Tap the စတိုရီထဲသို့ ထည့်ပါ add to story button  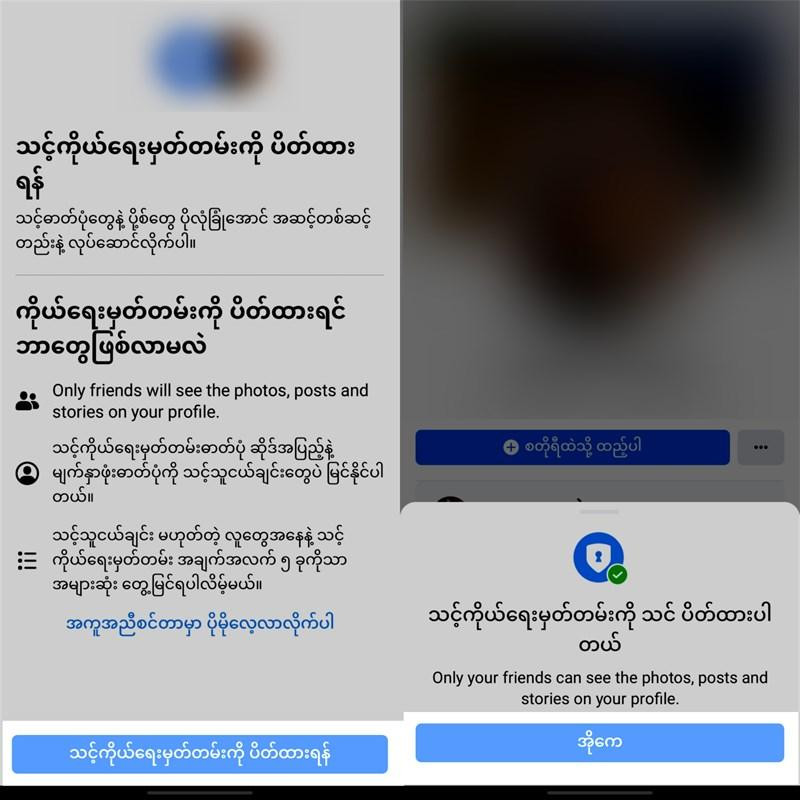click(x=572, y=447)
